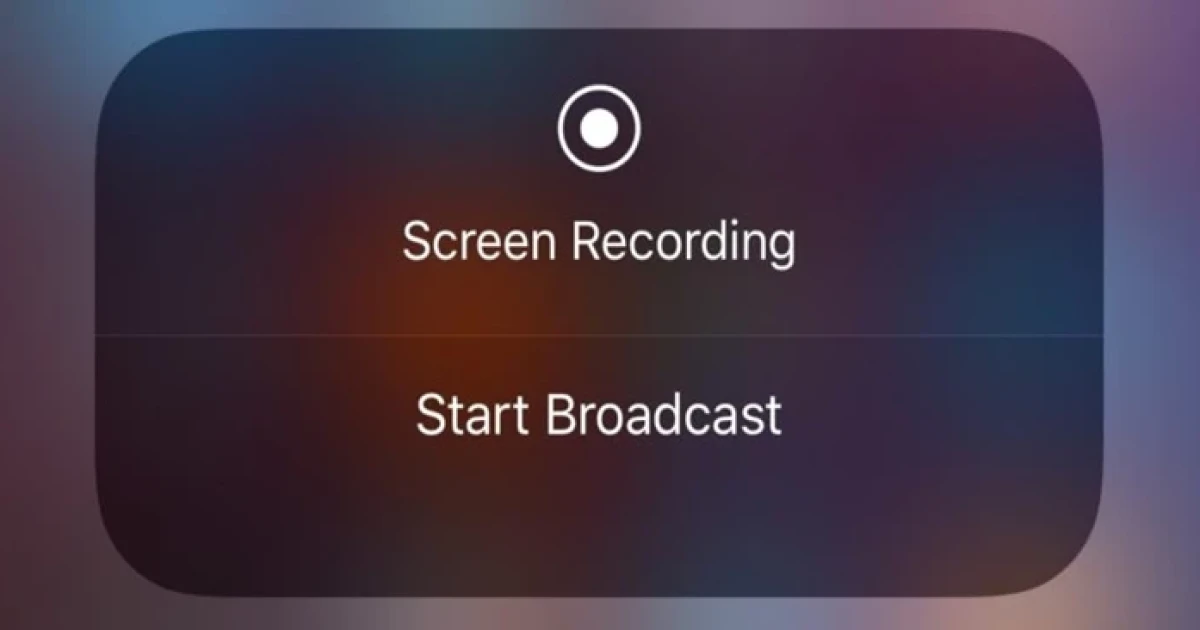Screen dimensions: 1200x630
Task: Tap the Start Broadcast button
Action: tap(599, 415)
